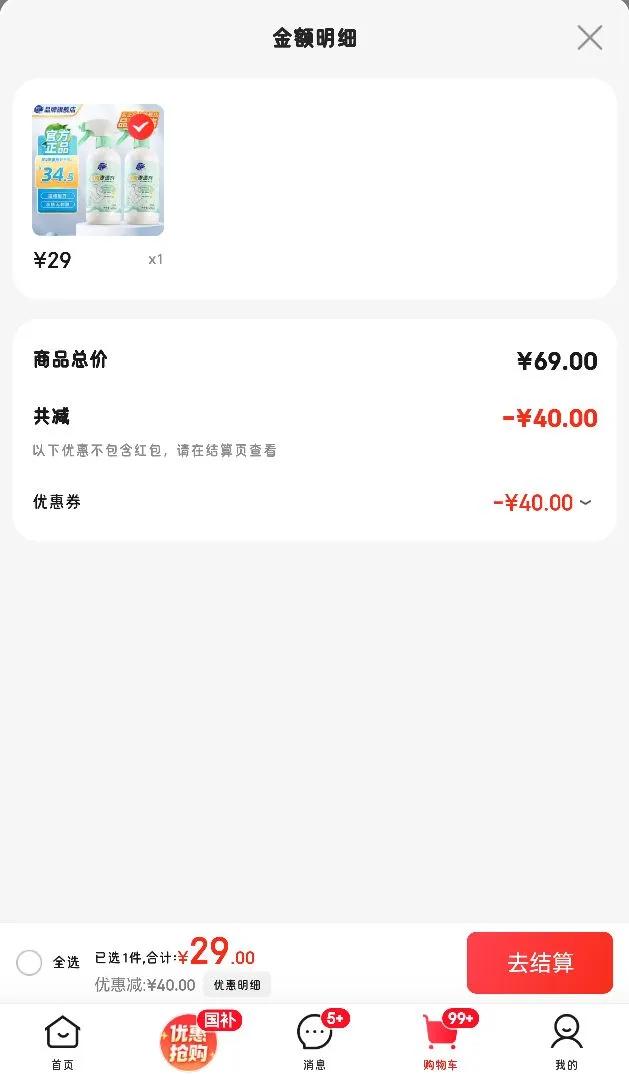Open the 我的 profile tab
Image resolution: width=629 pixels, height=1085 pixels.
pyautogui.click(x=566, y=1042)
